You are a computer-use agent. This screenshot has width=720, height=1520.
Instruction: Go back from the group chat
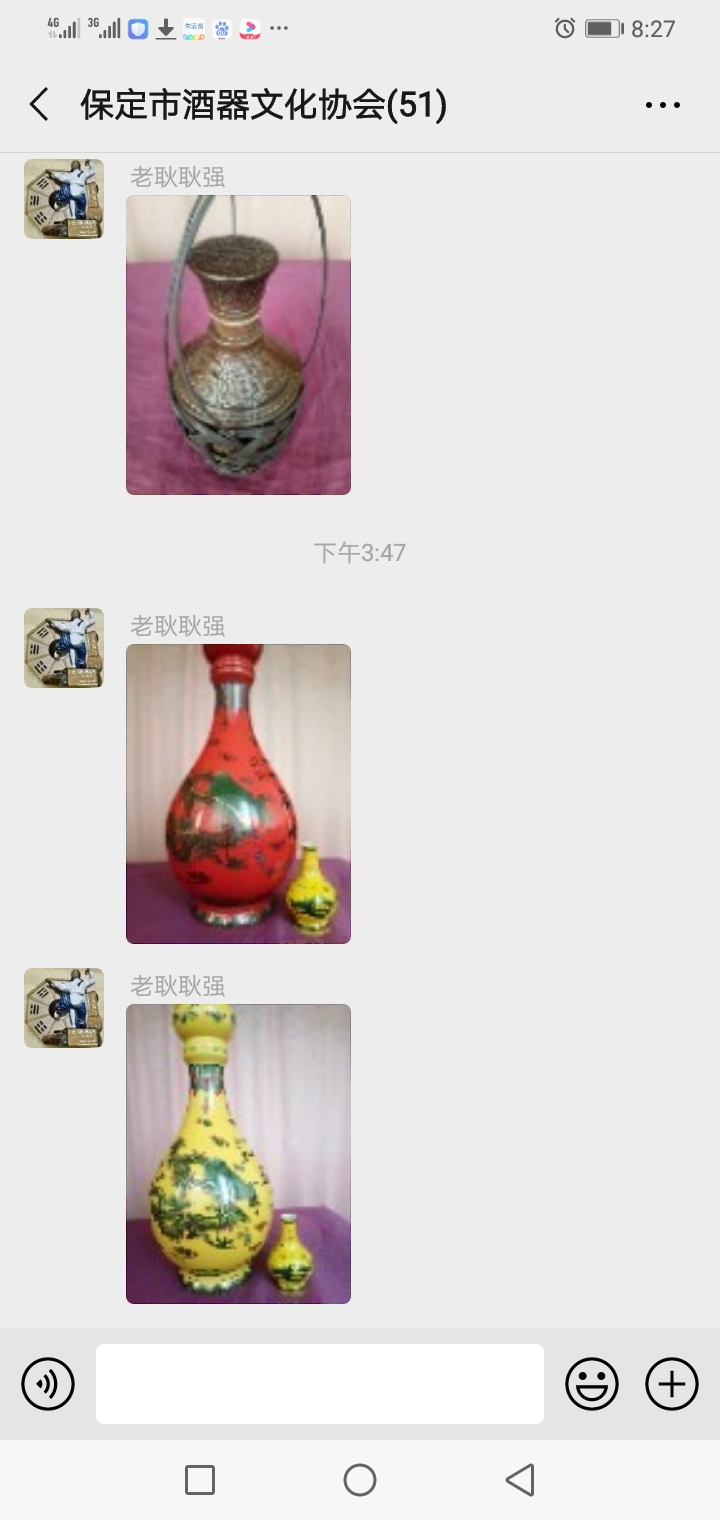pyautogui.click(x=39, y=105)
